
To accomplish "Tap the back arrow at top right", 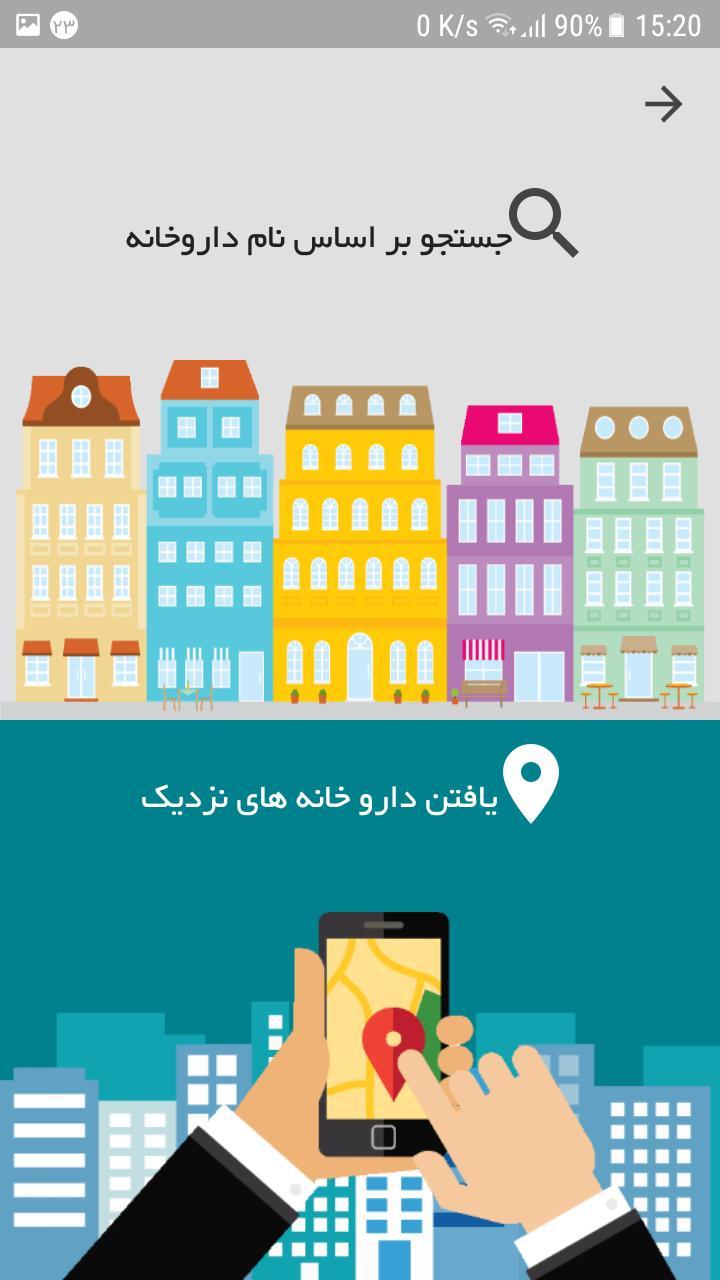I will [x=663, y=104].
